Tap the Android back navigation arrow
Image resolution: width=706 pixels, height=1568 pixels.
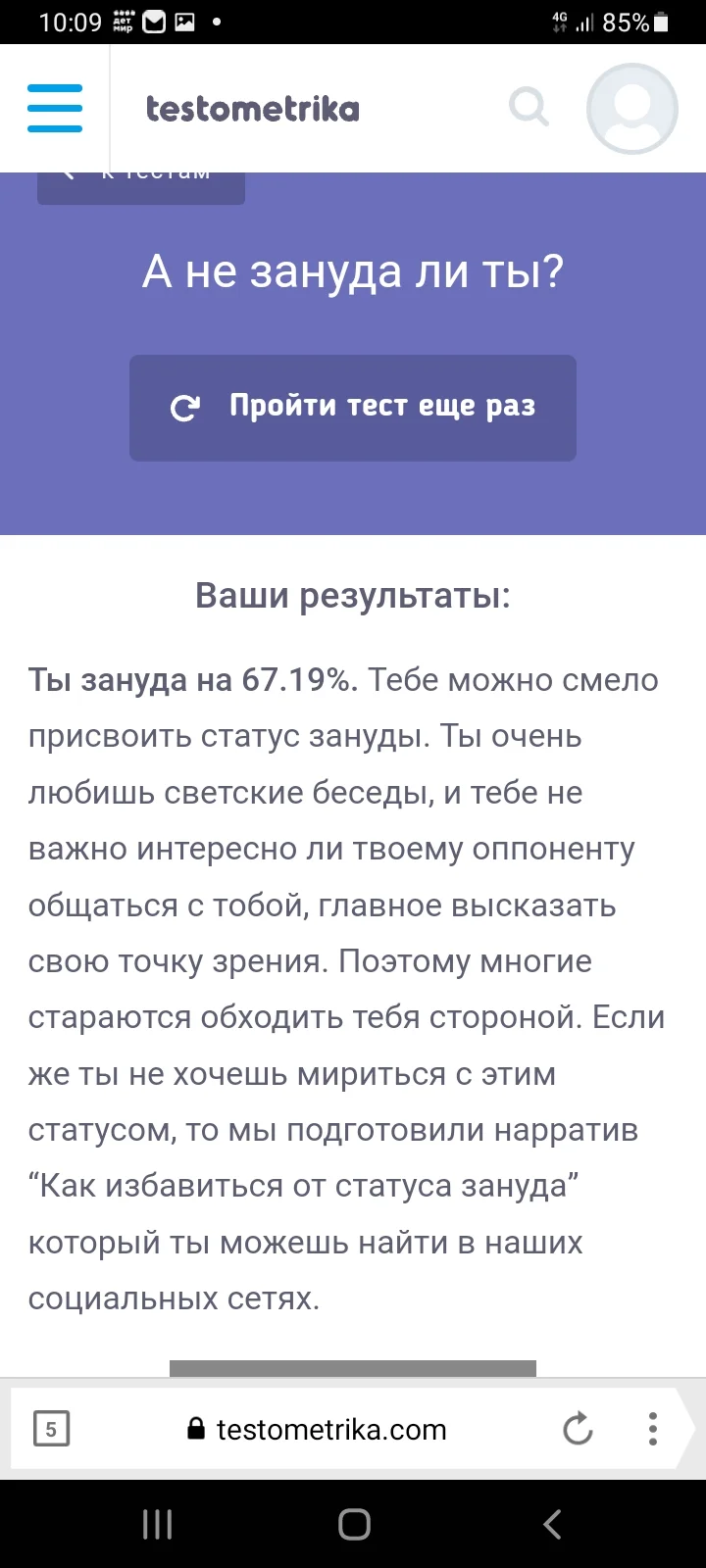point(551,1524)
